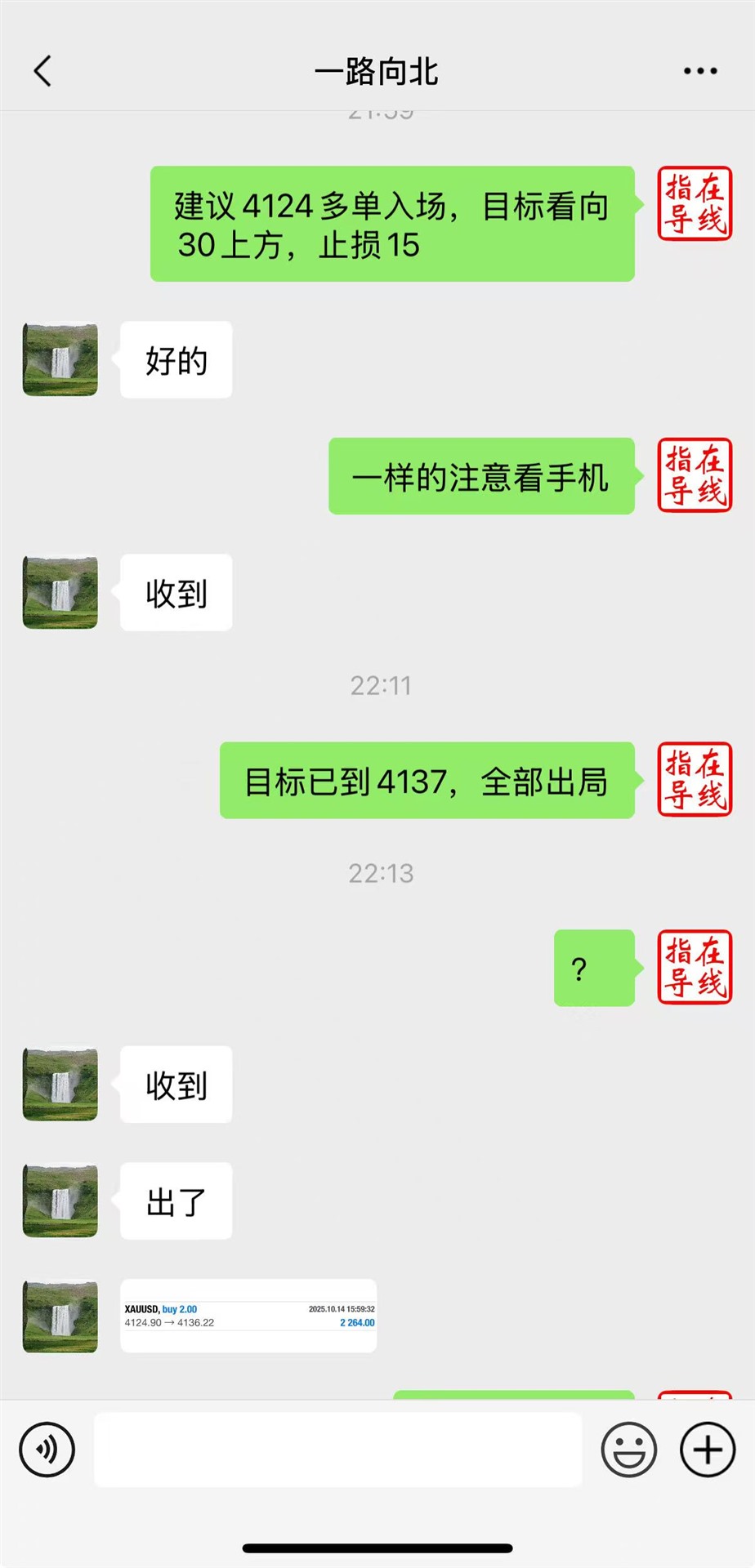Open the emoji sticker panel
755x1568 pixels.
click(x=628, y=1450)
